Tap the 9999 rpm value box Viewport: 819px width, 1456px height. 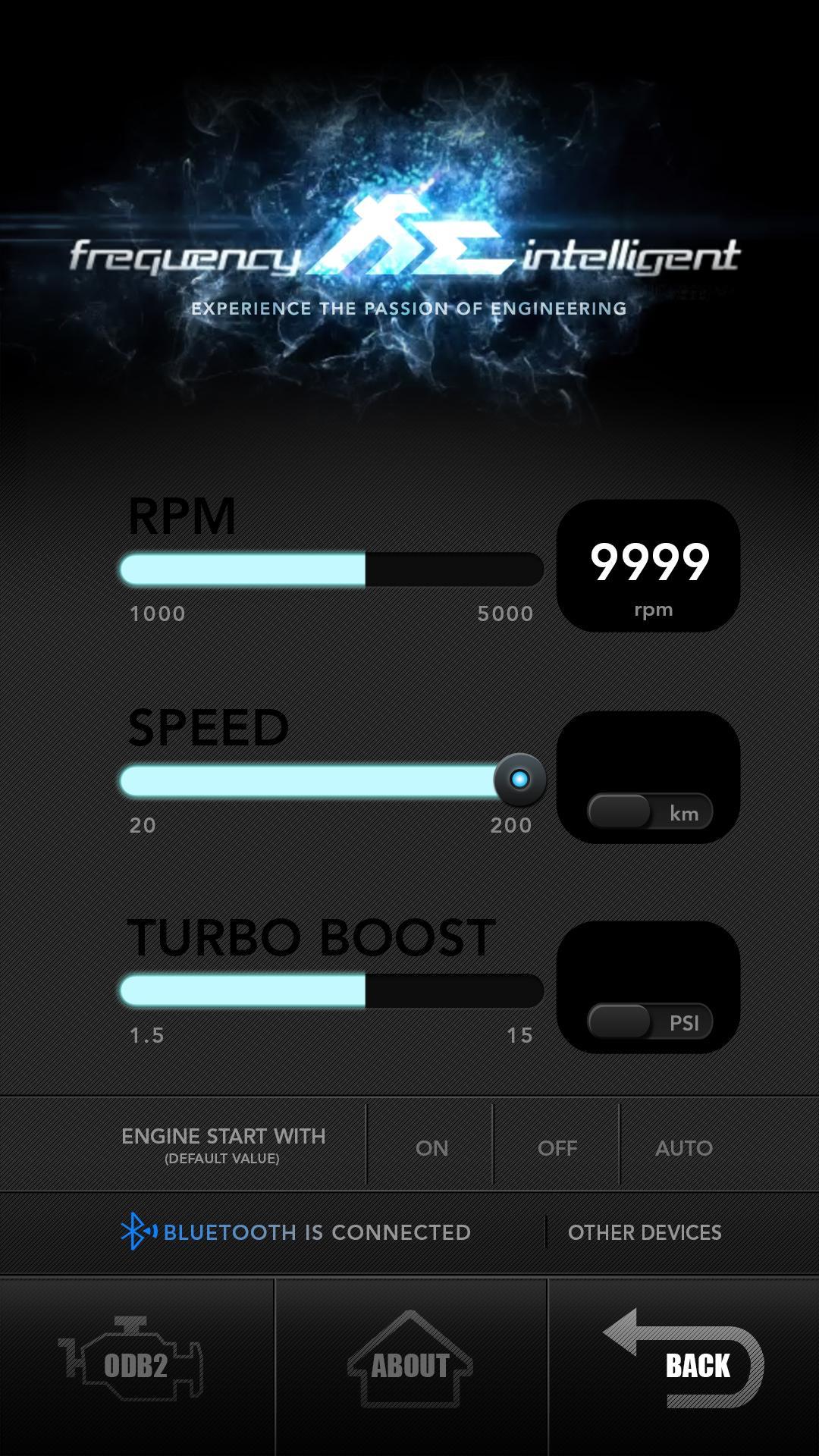[x=648, y=566]
